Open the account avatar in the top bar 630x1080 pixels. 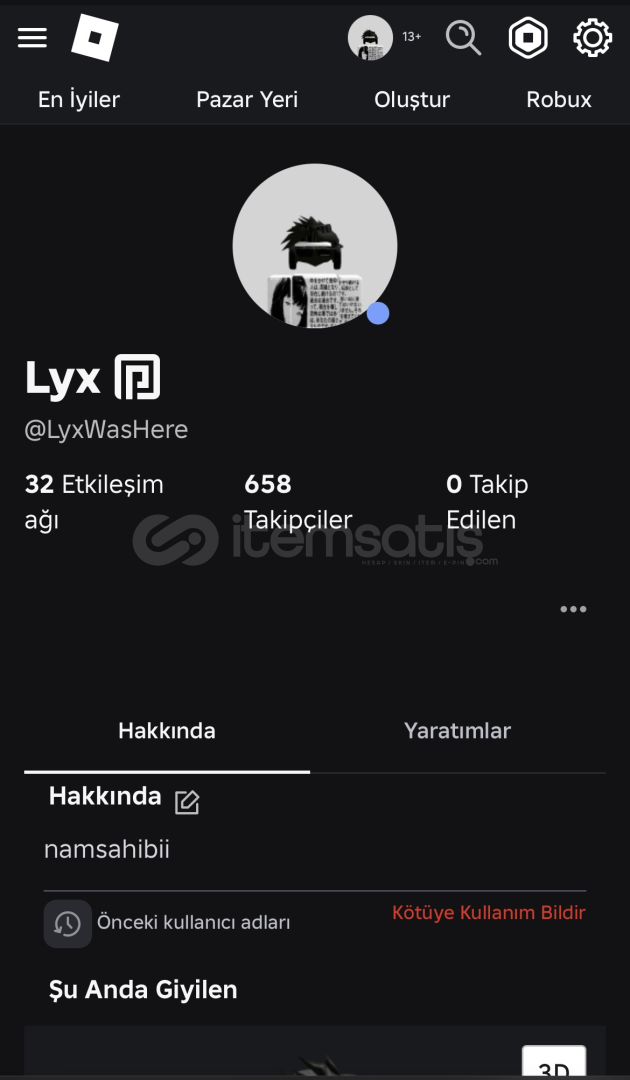pyautogui.click(x=370, y=38)
